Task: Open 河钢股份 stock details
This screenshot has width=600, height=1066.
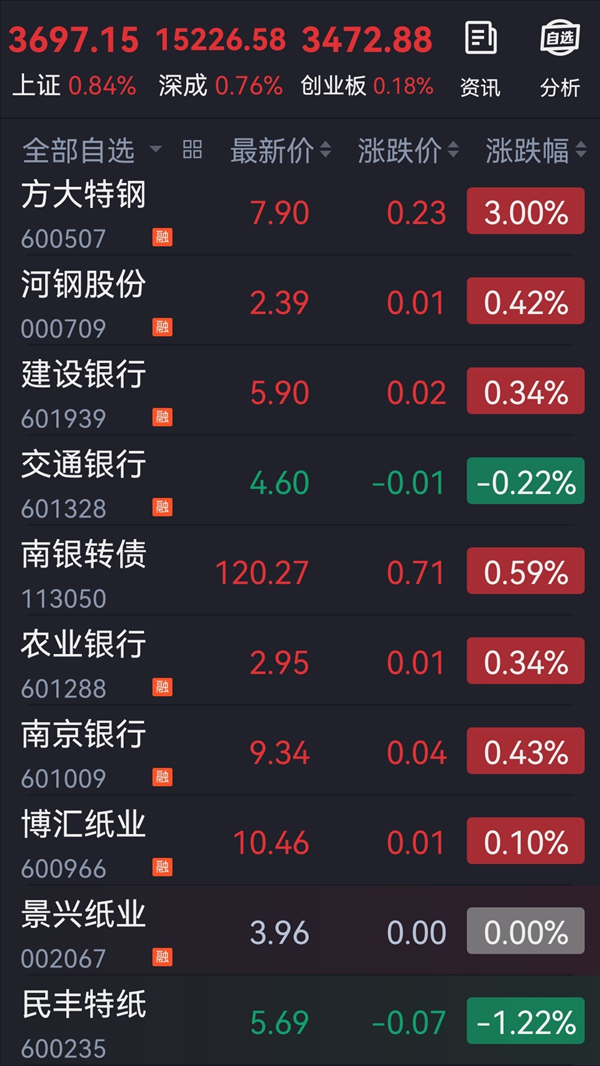Action: click(300, 300)
